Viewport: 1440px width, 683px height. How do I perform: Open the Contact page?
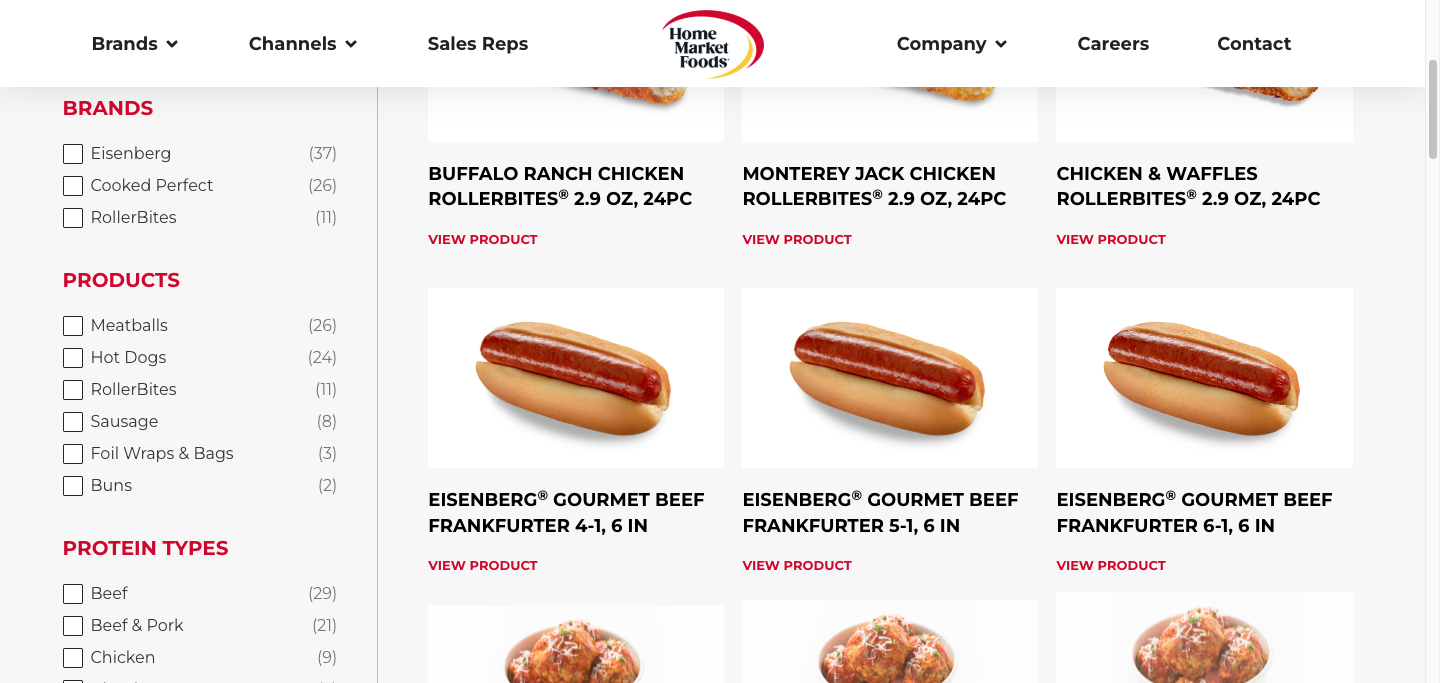point(1254,44)
